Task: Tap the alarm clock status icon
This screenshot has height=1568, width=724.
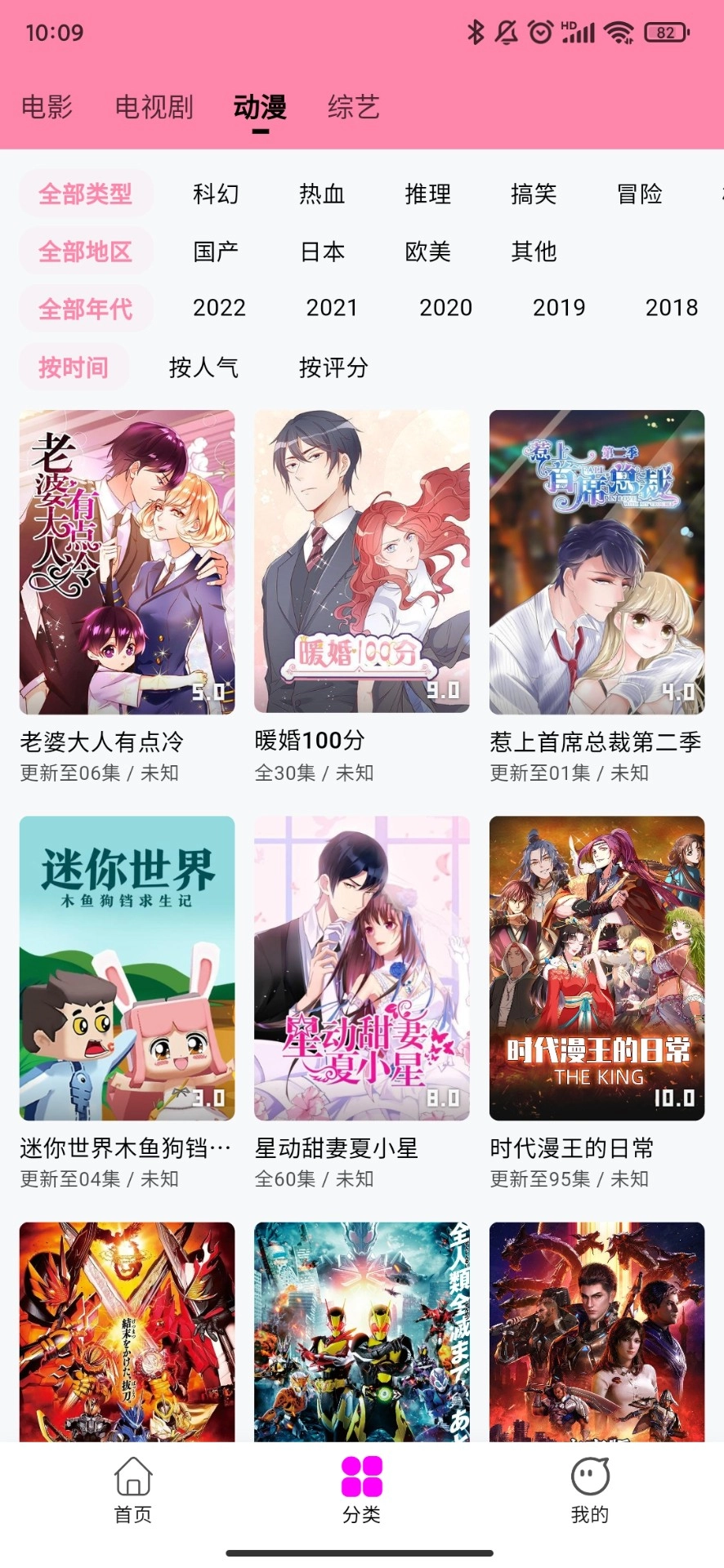Action: click(541, 31)
